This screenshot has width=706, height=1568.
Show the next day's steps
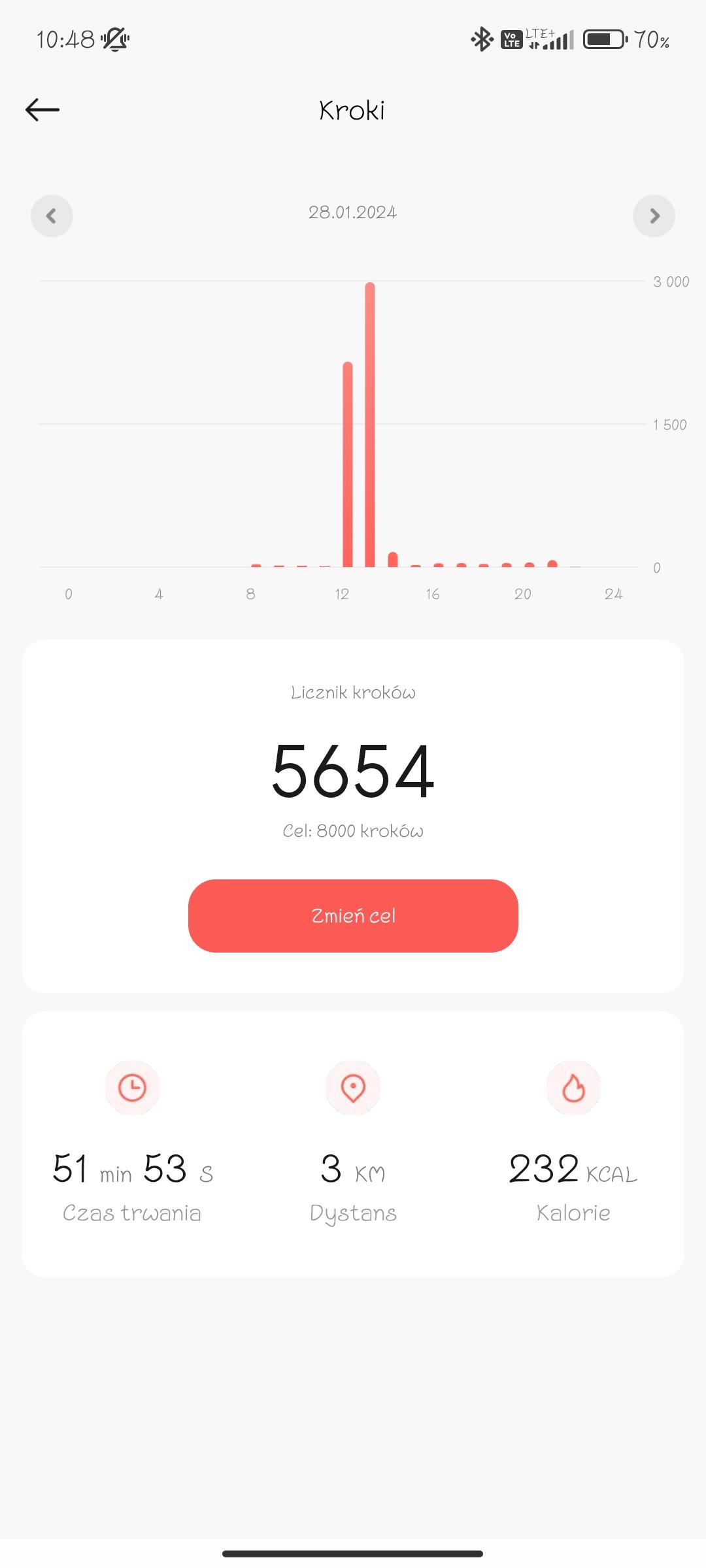click(x=654, y=216)
